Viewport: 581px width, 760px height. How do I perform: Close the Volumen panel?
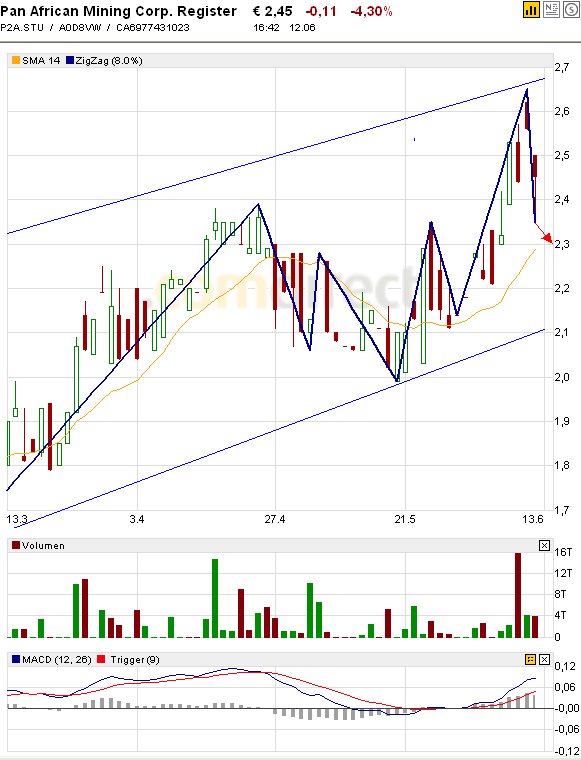[x=544, y=546]
